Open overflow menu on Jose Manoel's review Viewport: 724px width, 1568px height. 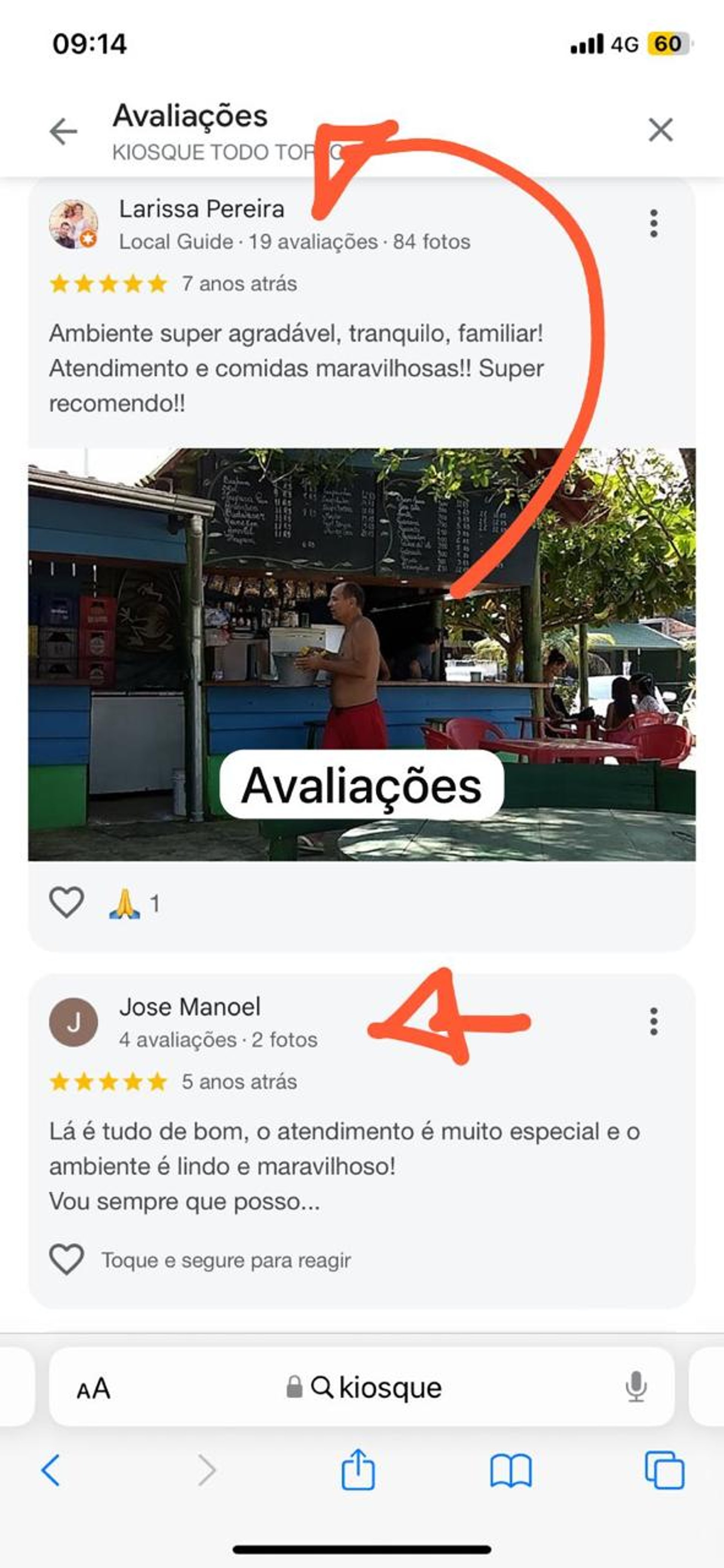[x=653, y=1022]
